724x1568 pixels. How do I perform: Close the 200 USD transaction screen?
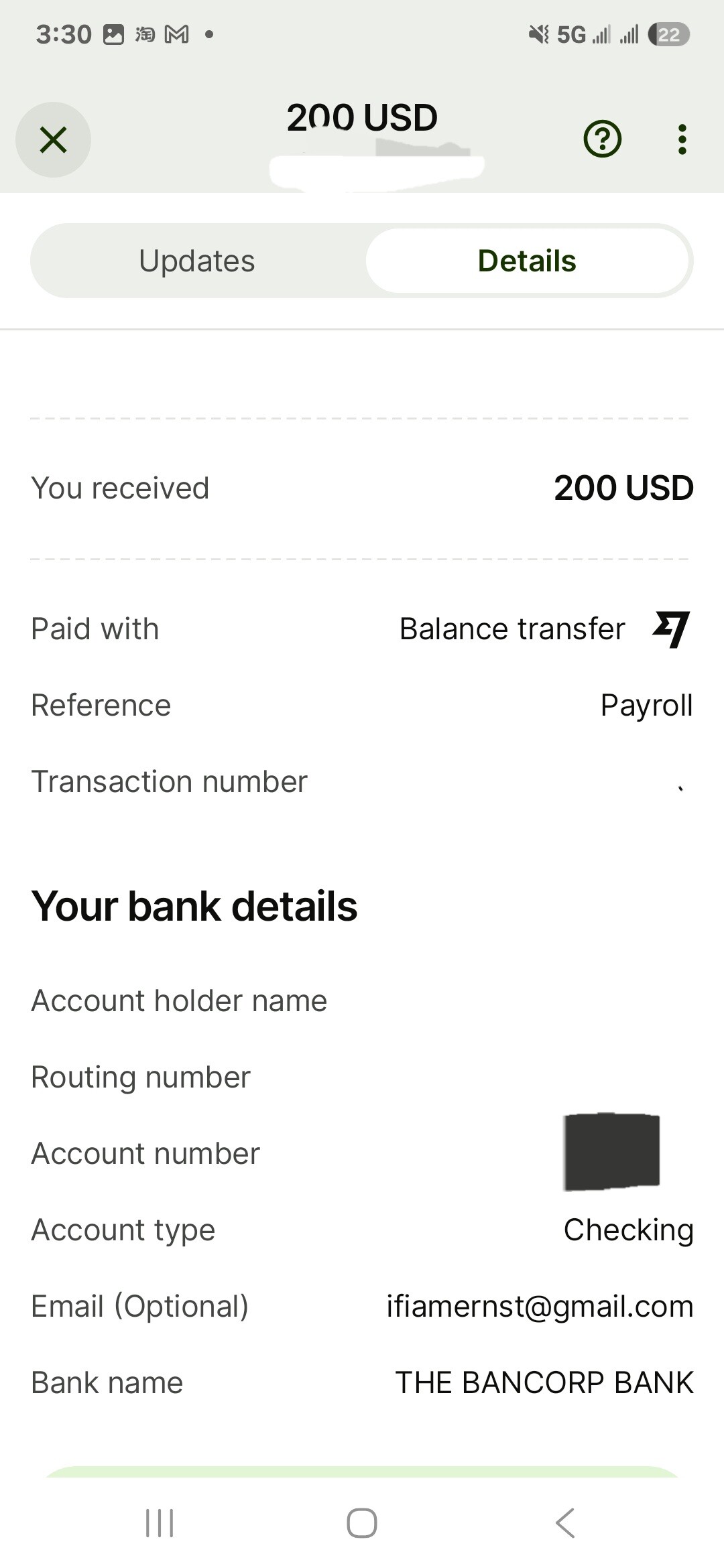[53, 139]
